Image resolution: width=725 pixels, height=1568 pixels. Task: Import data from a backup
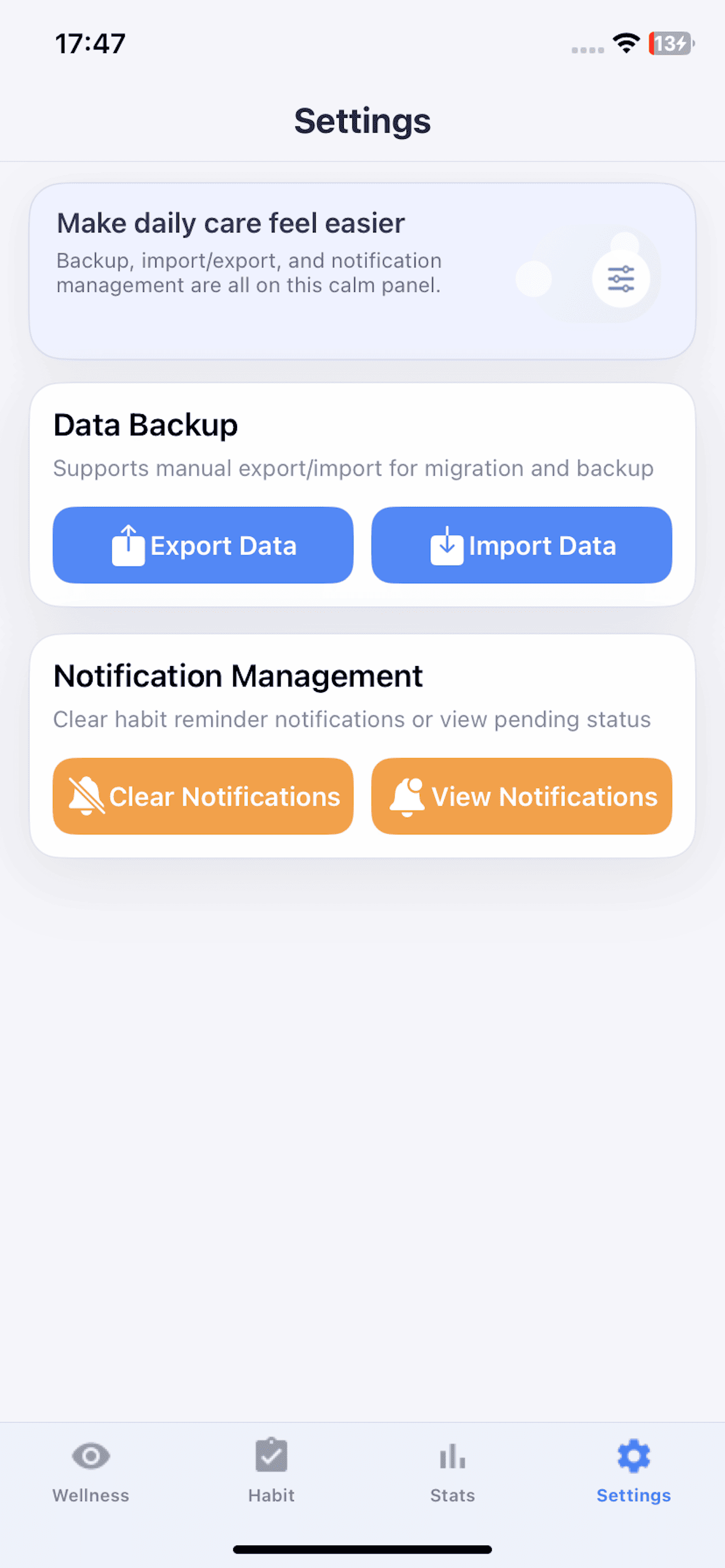522,545
